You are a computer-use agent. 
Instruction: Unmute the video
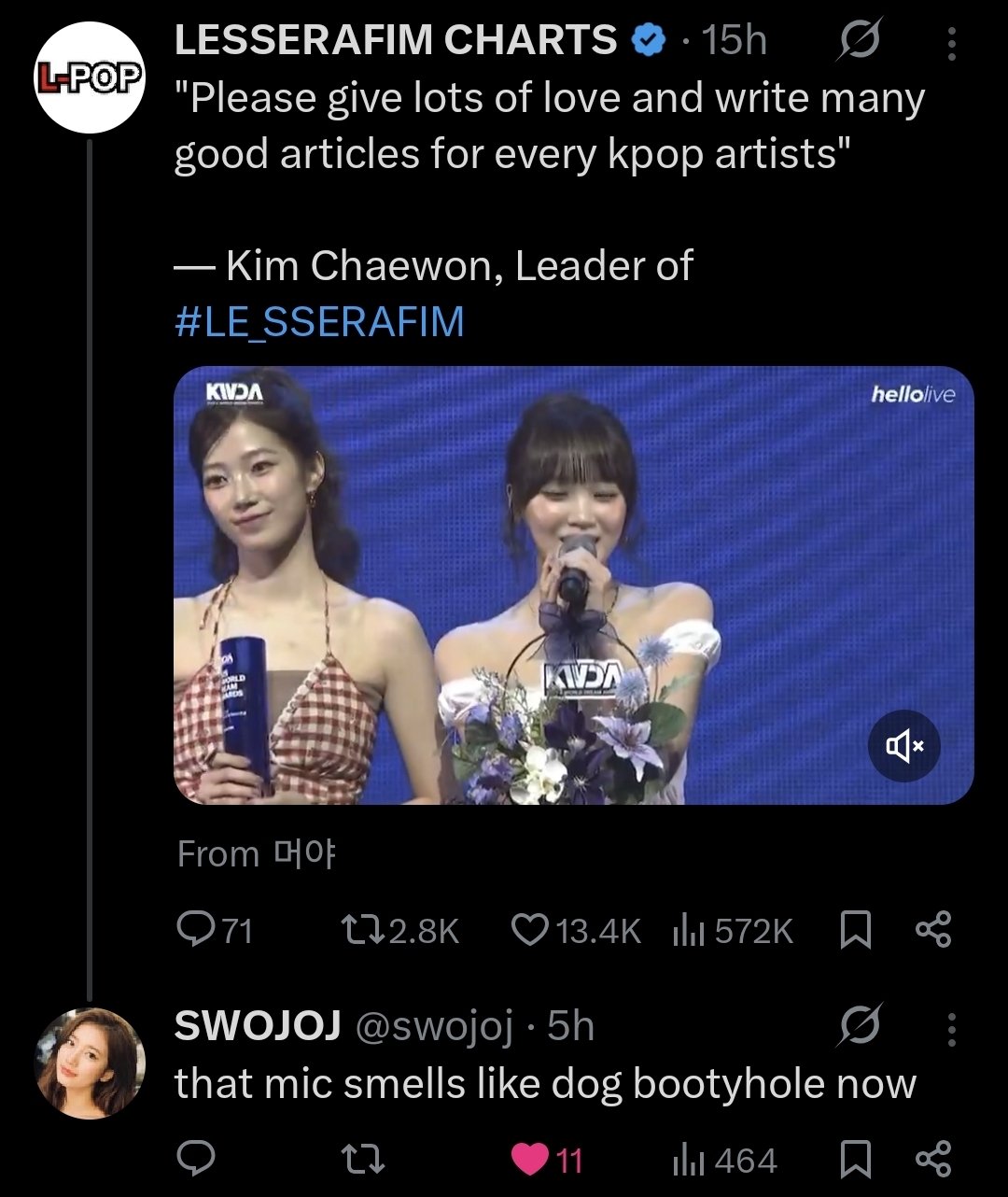(x=904, y=745)
